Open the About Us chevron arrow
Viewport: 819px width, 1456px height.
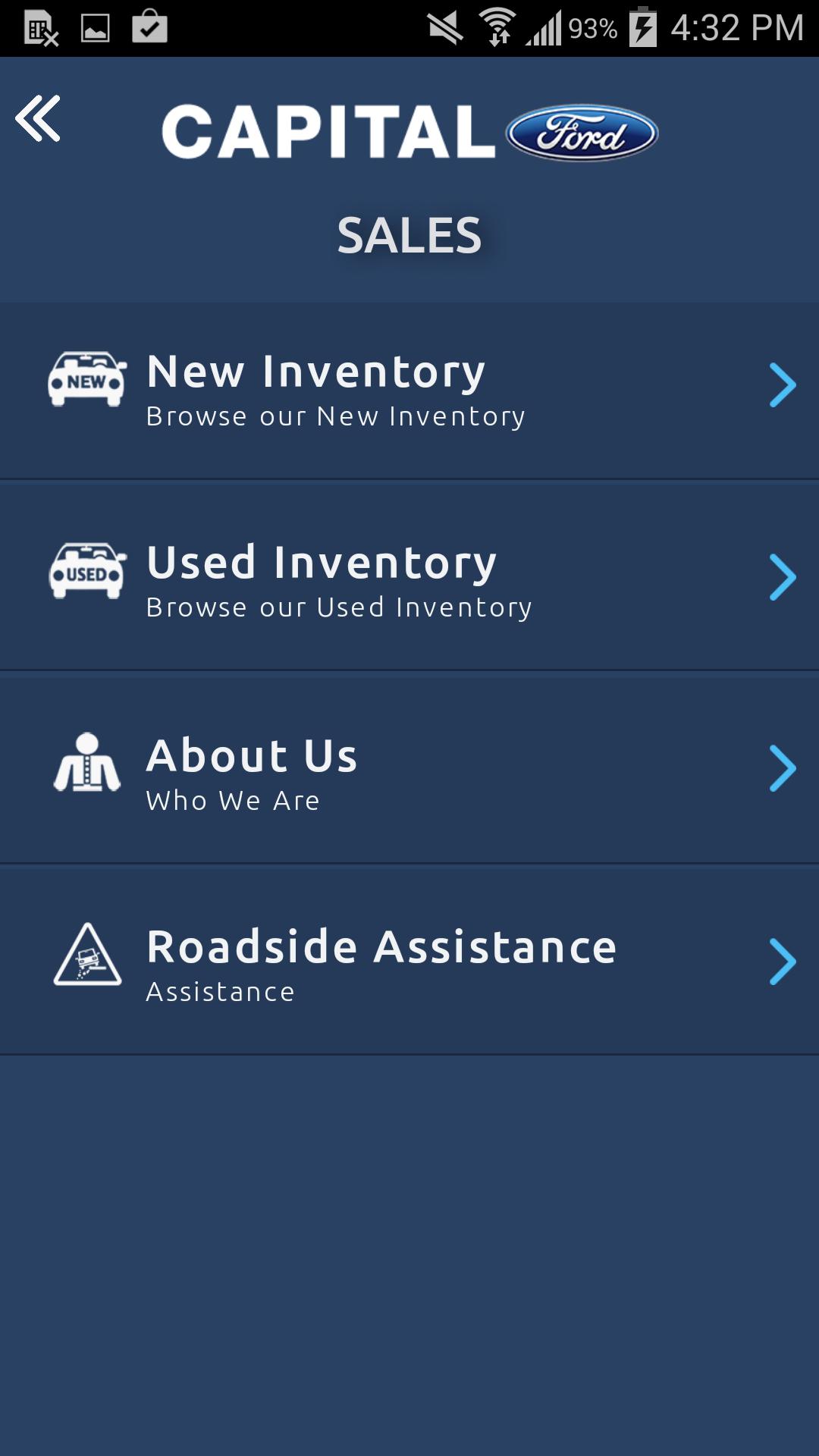[x=780, y=769]
